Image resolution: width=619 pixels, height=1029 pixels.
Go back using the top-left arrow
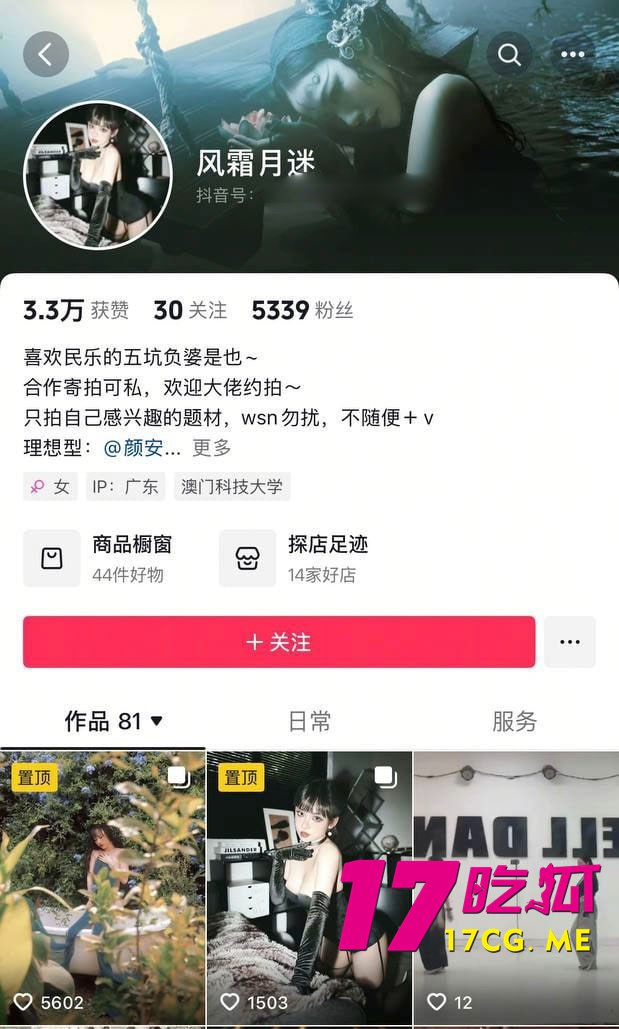point(45,55)
